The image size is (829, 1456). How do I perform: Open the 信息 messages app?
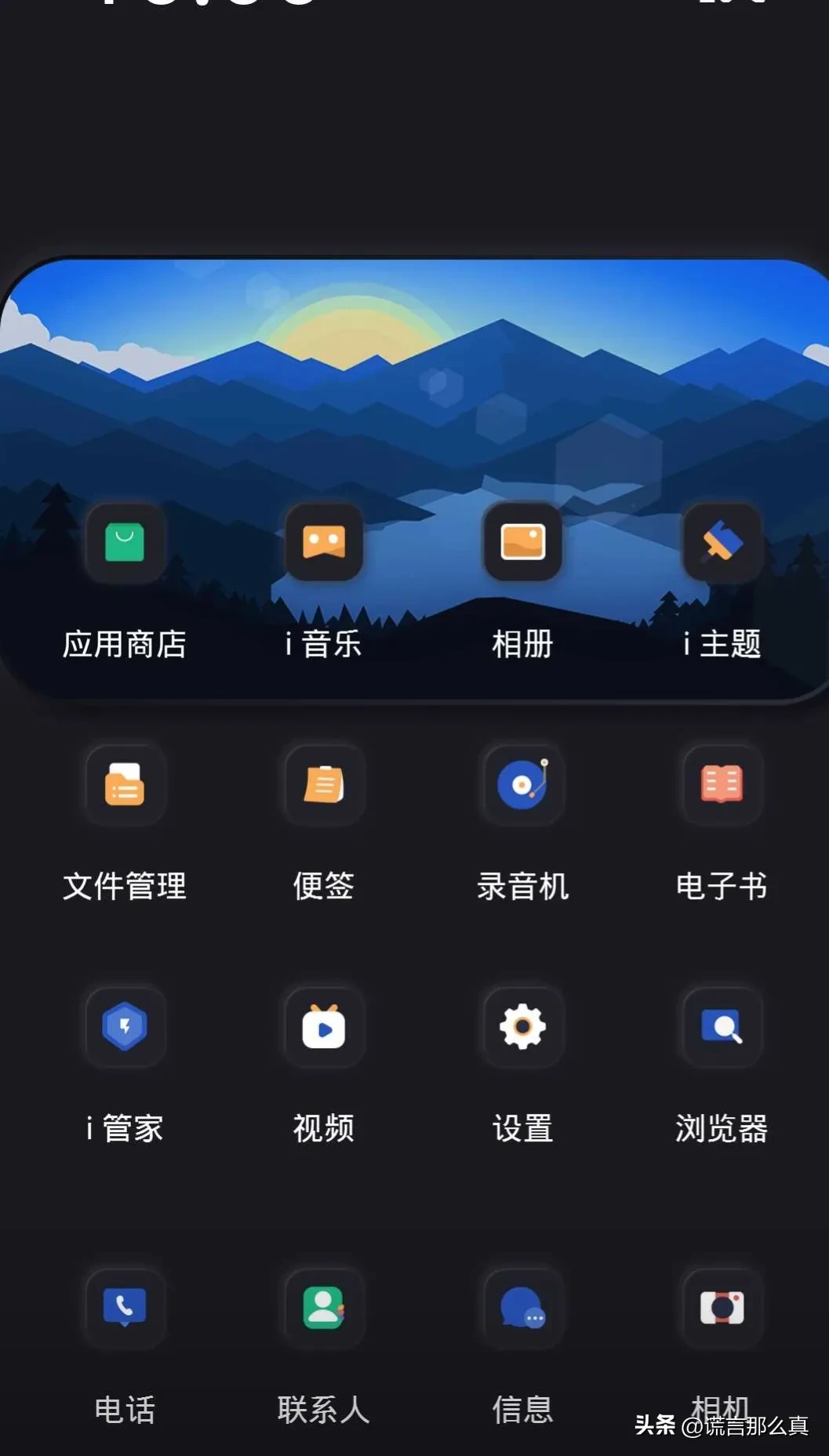523,1308
